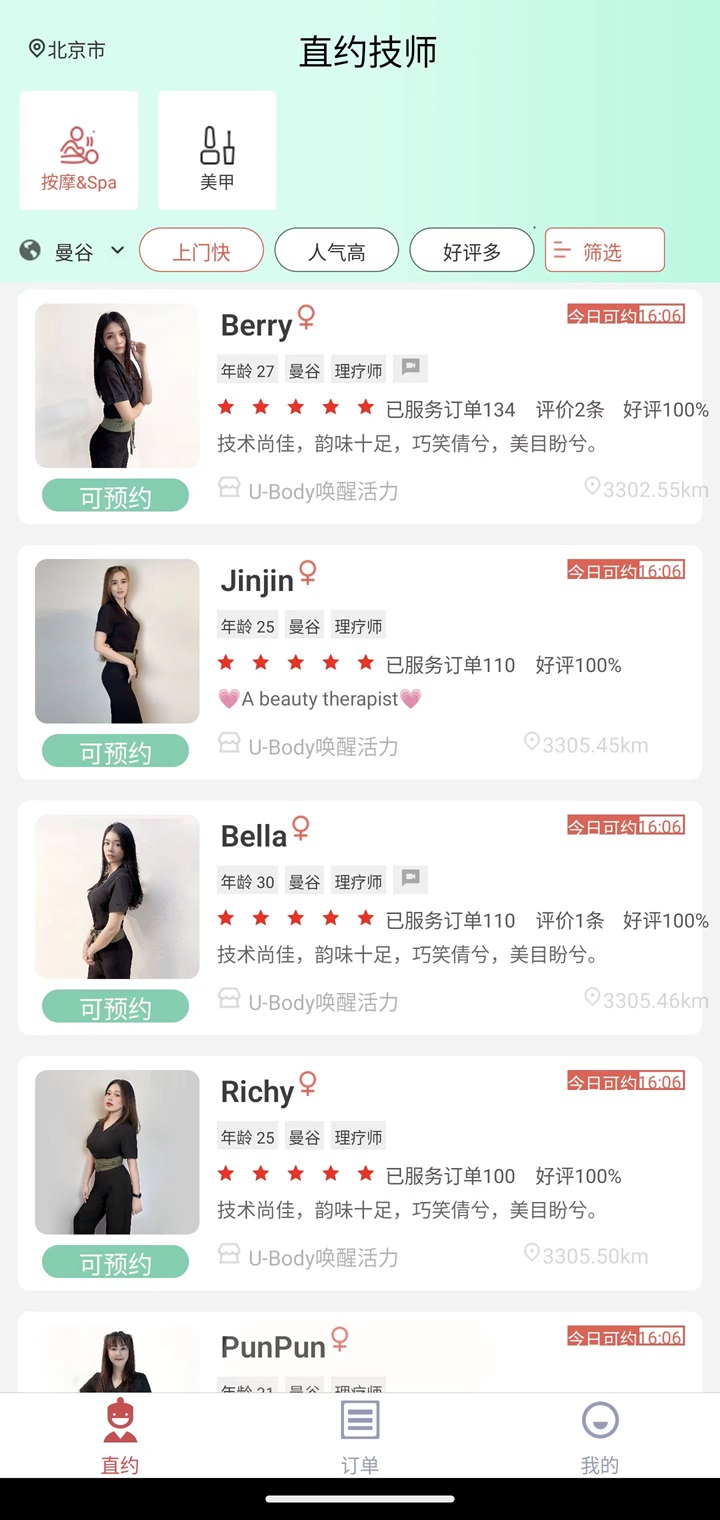Change the city from 北京市
This screenshot has height=1520, width=720.
[x=67, y=50]
